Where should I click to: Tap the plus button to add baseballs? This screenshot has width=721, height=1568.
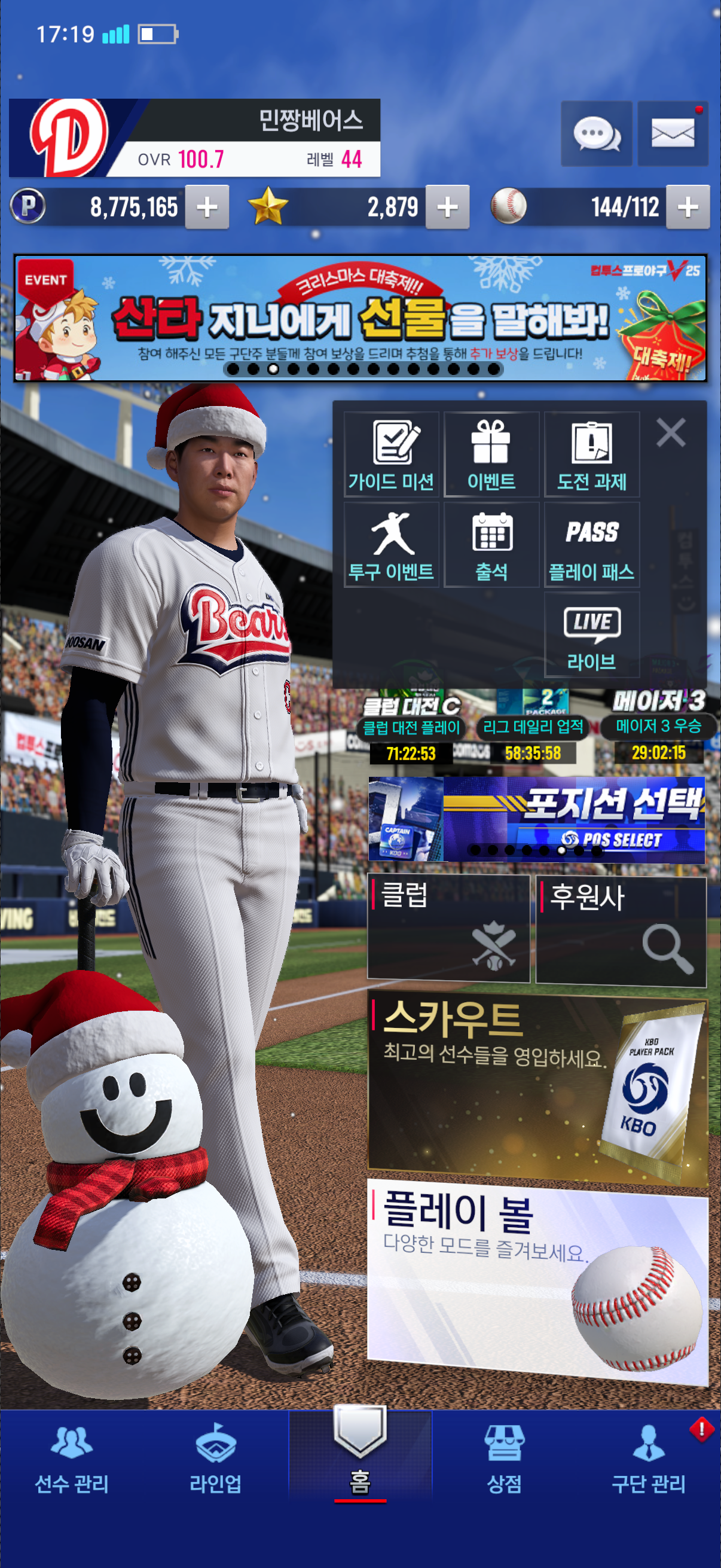[688, 207]
